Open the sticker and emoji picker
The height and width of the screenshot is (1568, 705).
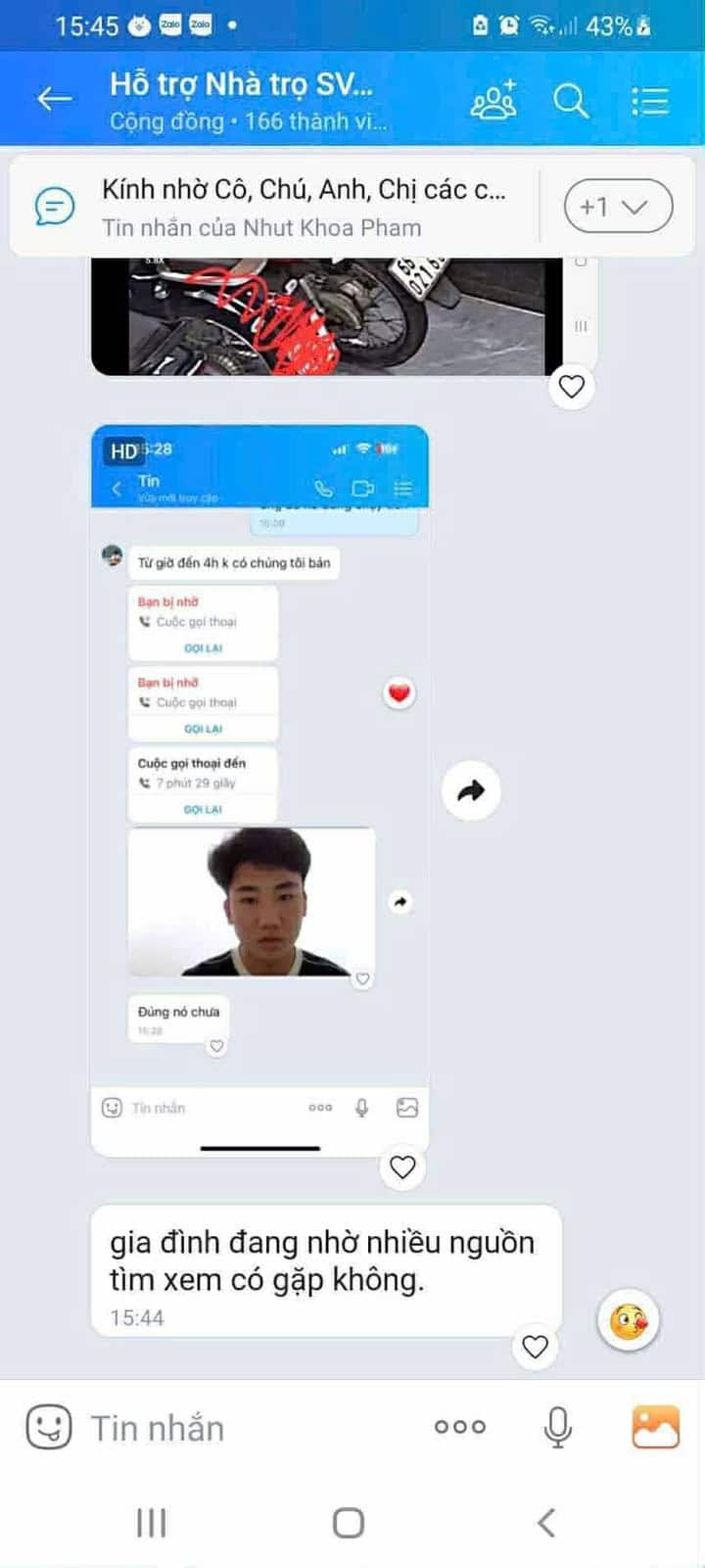point(49,1427)
